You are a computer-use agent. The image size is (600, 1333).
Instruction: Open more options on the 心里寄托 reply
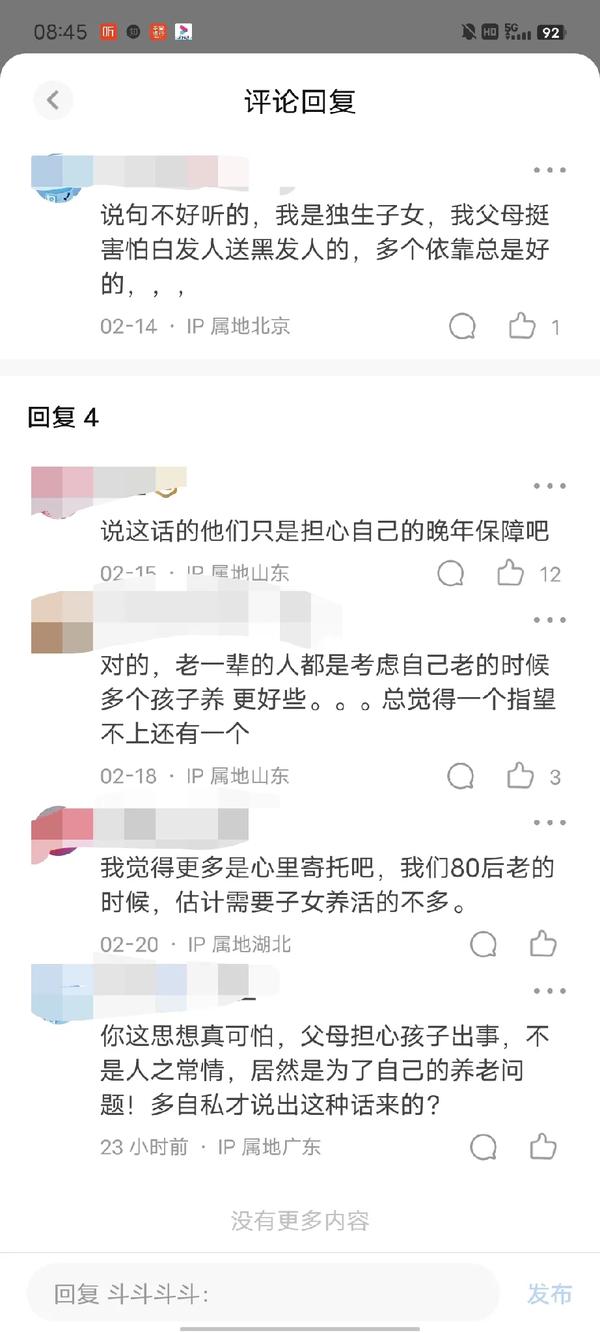(x=549, y=823)
